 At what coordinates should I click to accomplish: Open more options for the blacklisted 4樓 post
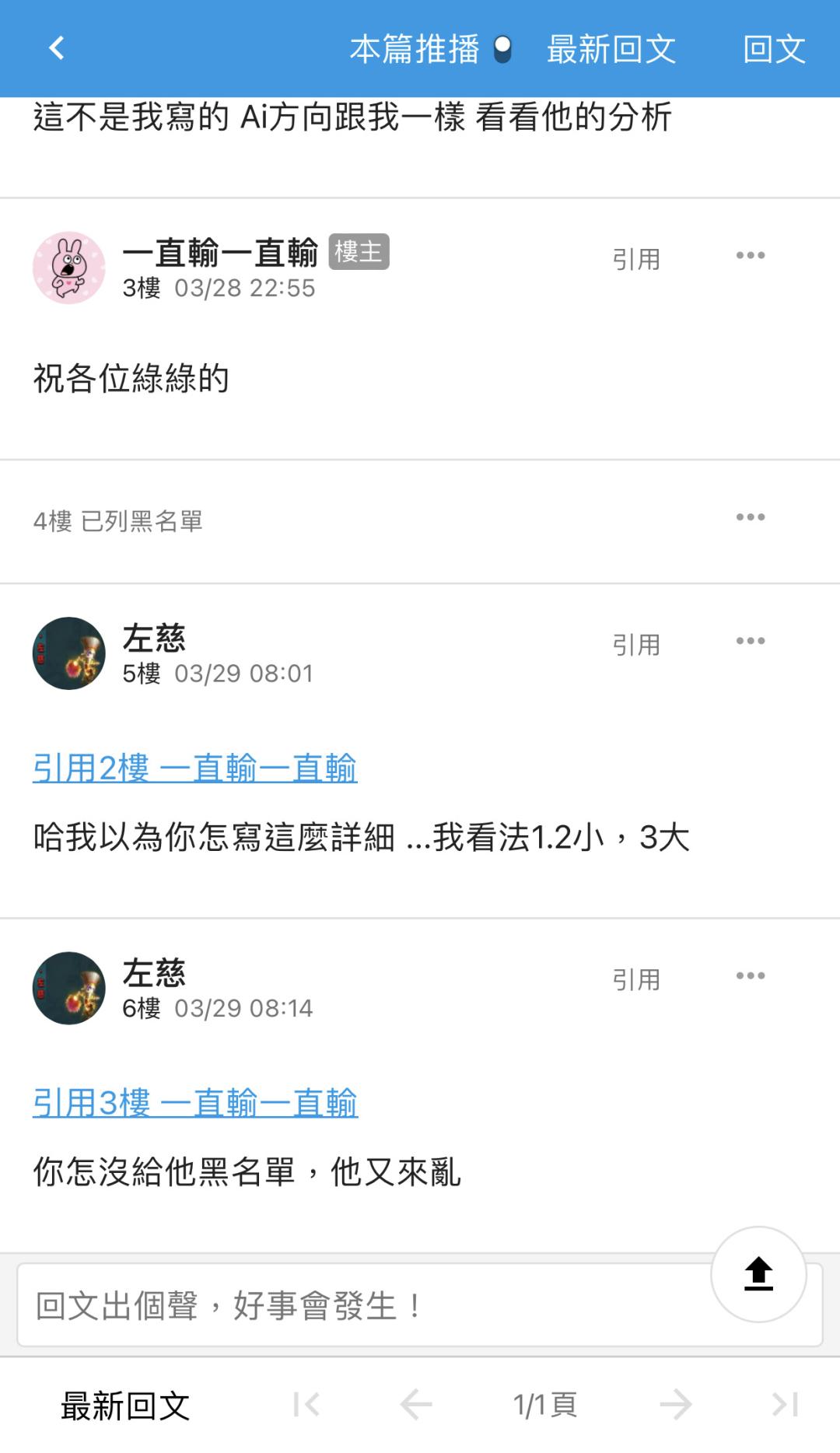point(750,518)
